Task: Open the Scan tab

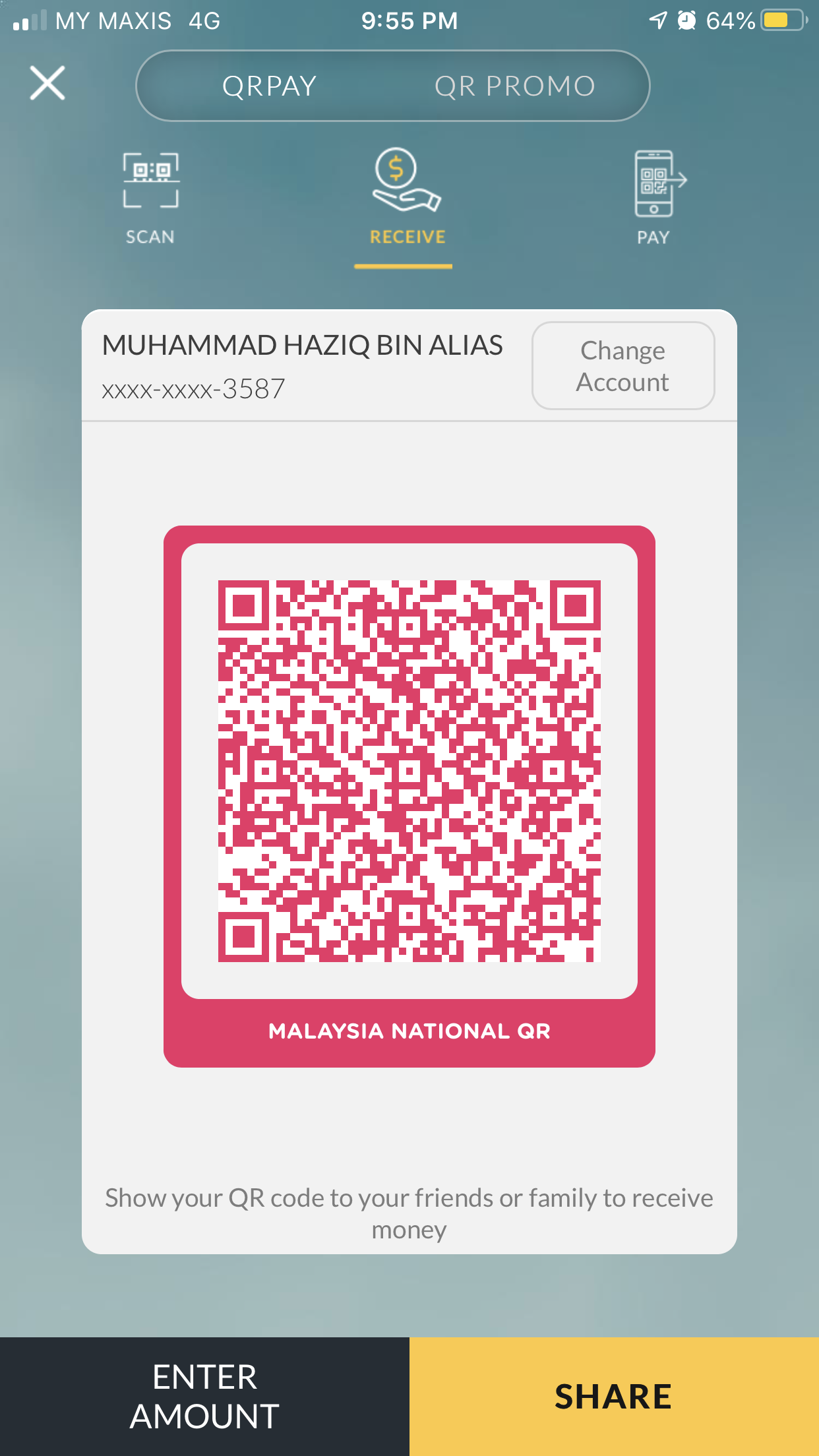Action: click(150, 198)
